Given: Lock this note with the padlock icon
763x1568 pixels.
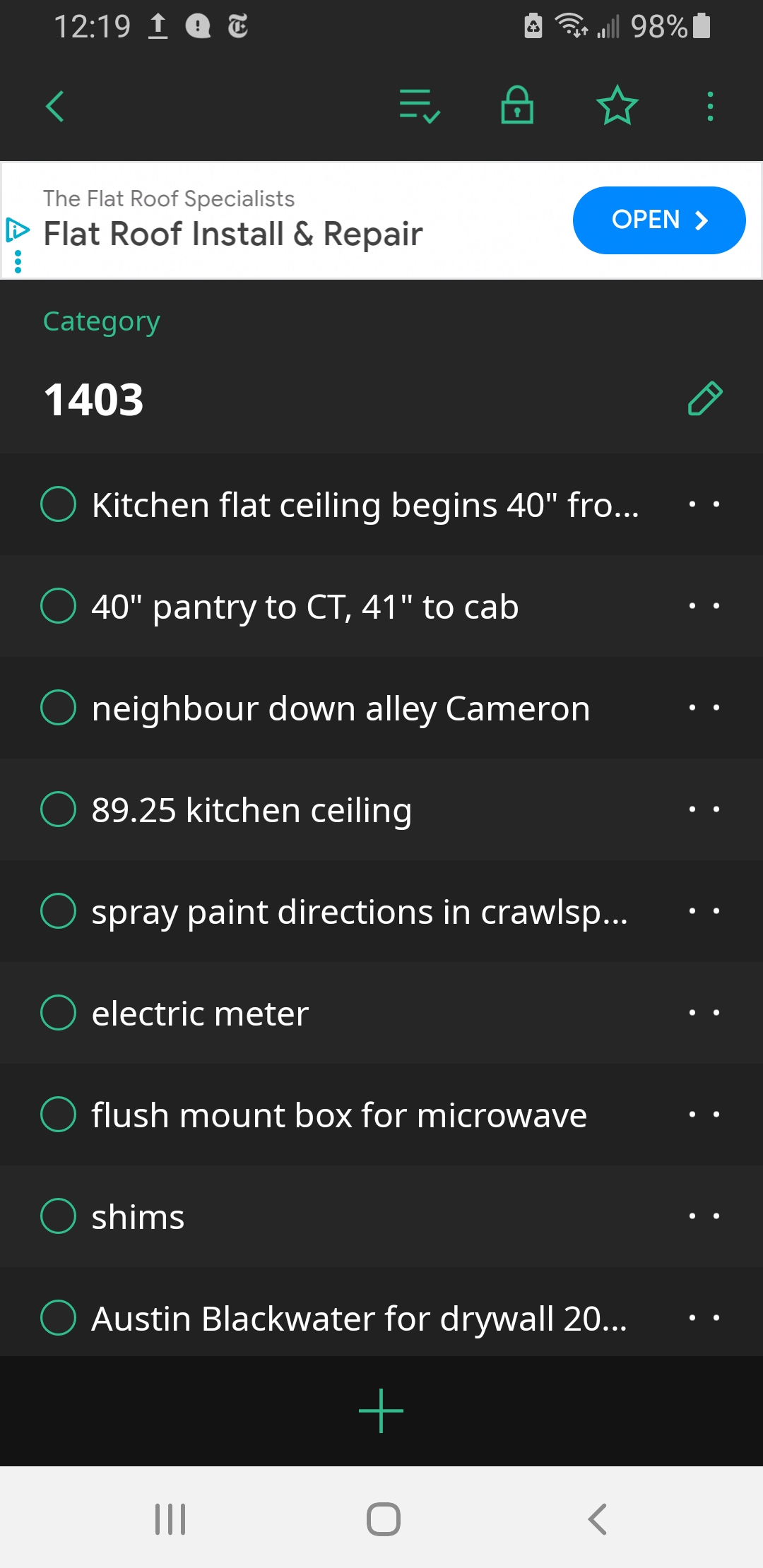Looking at the screenshot, I should [x=517, y=106].
